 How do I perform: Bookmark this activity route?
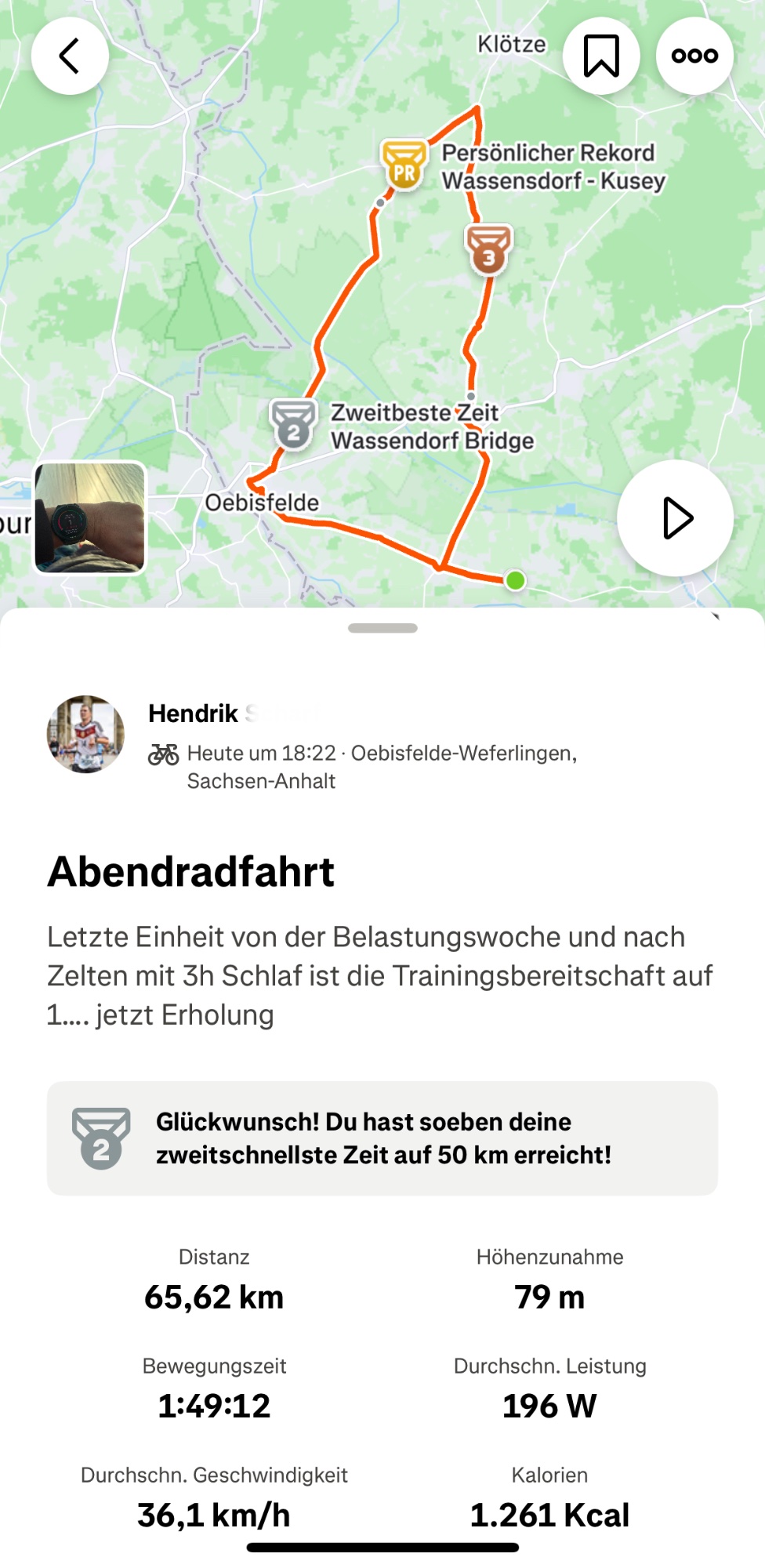[601, 56]
